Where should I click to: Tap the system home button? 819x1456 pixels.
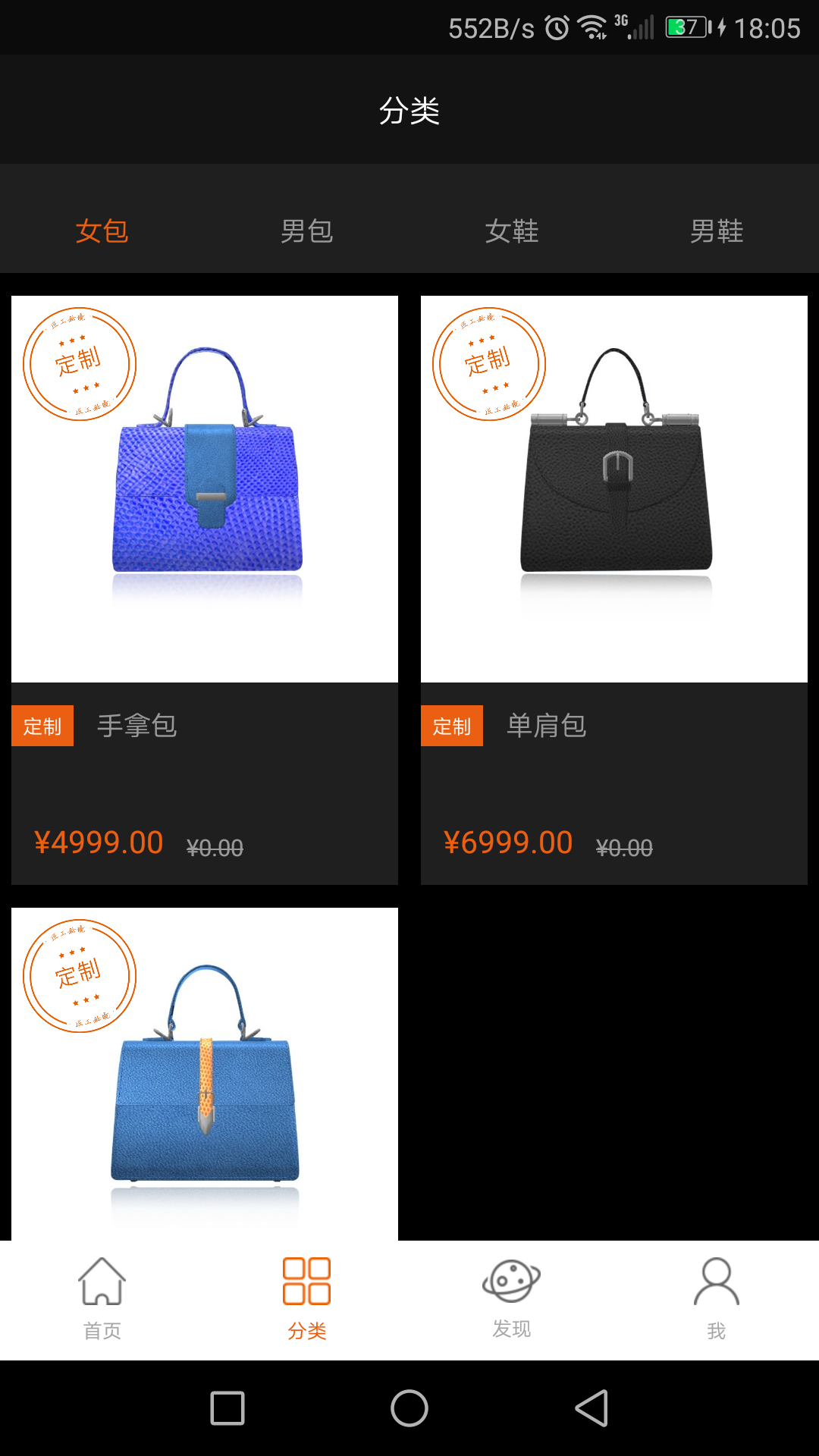[x=409, y=1408]
